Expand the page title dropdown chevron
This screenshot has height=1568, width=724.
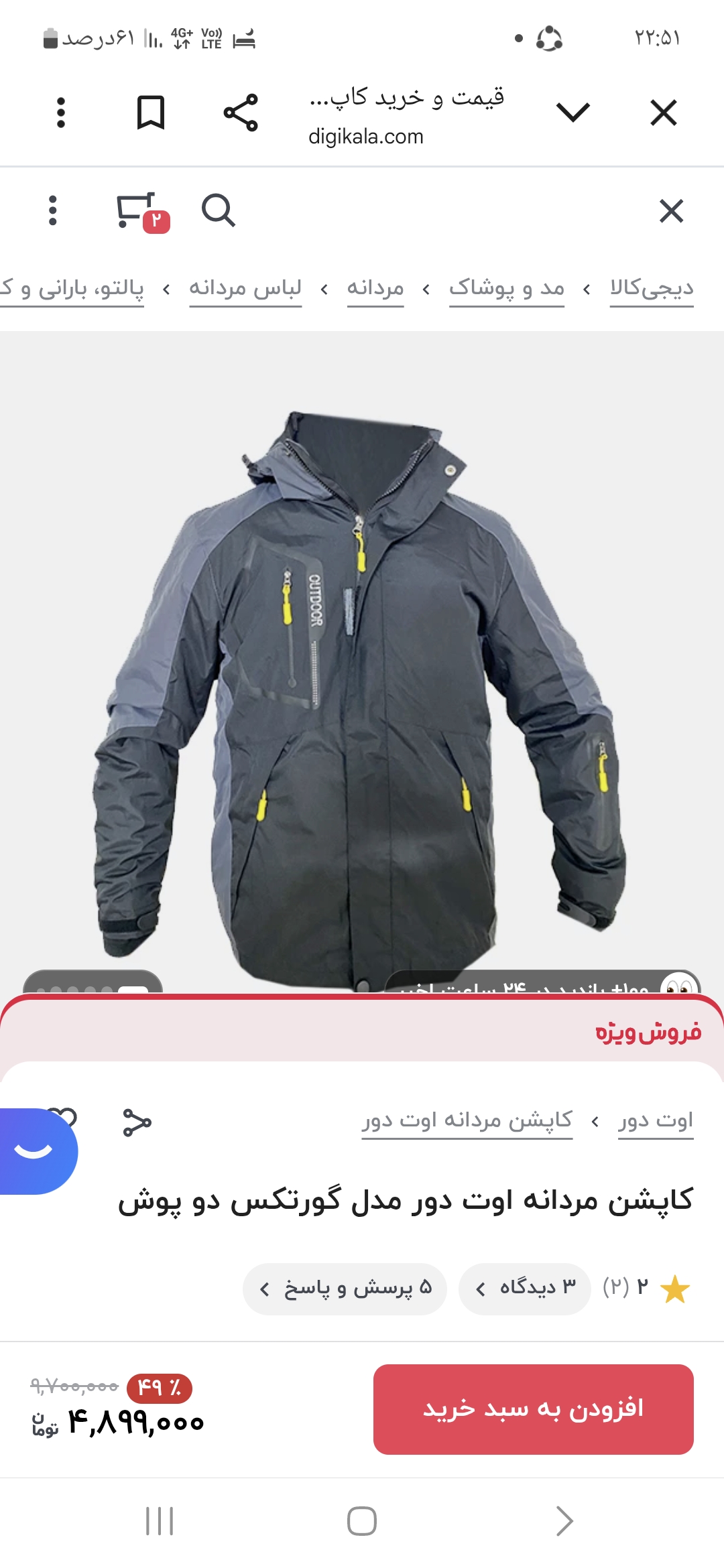click(x=573, y=113)
